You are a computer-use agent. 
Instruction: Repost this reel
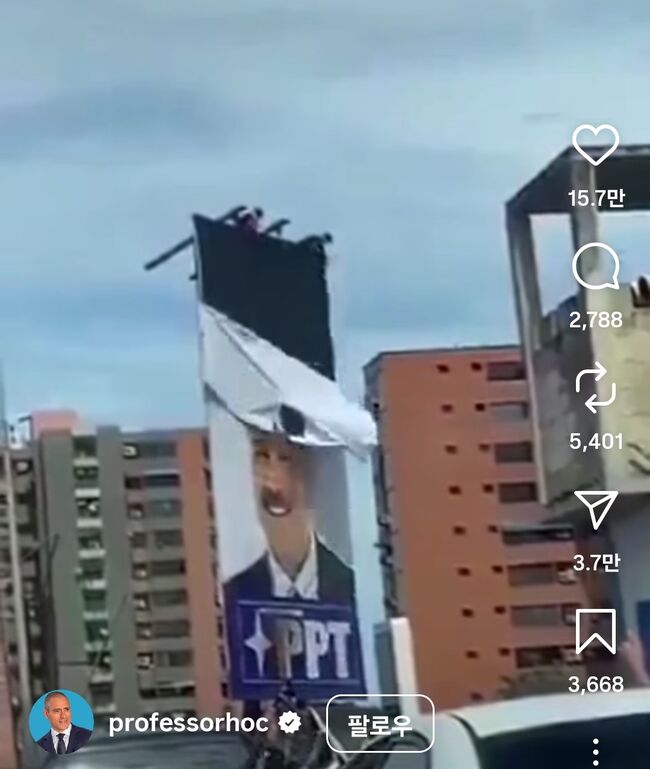[x=596, y=388]
